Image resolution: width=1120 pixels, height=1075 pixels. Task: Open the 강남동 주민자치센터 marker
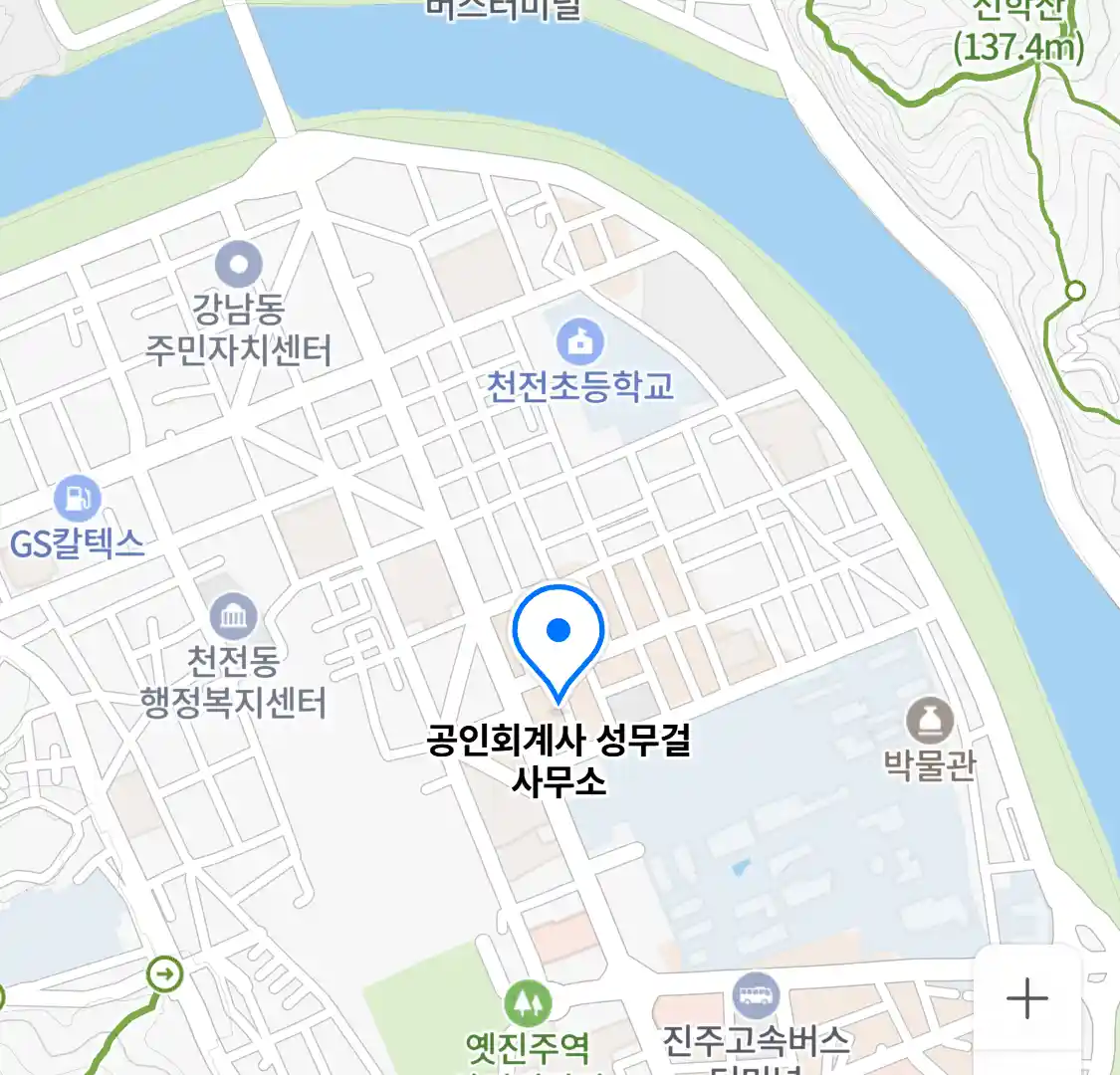pos(239,266)
